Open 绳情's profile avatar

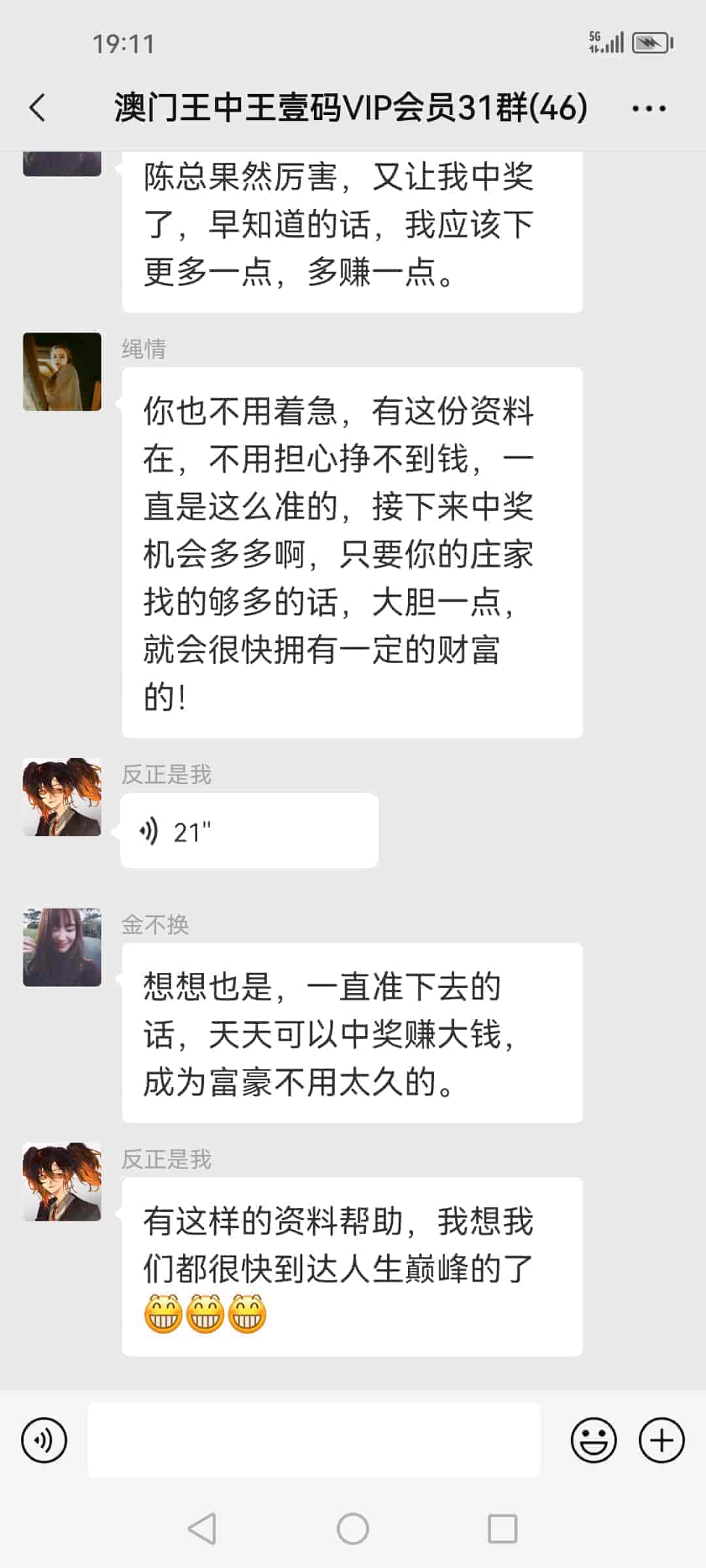[x=62, y=372]
